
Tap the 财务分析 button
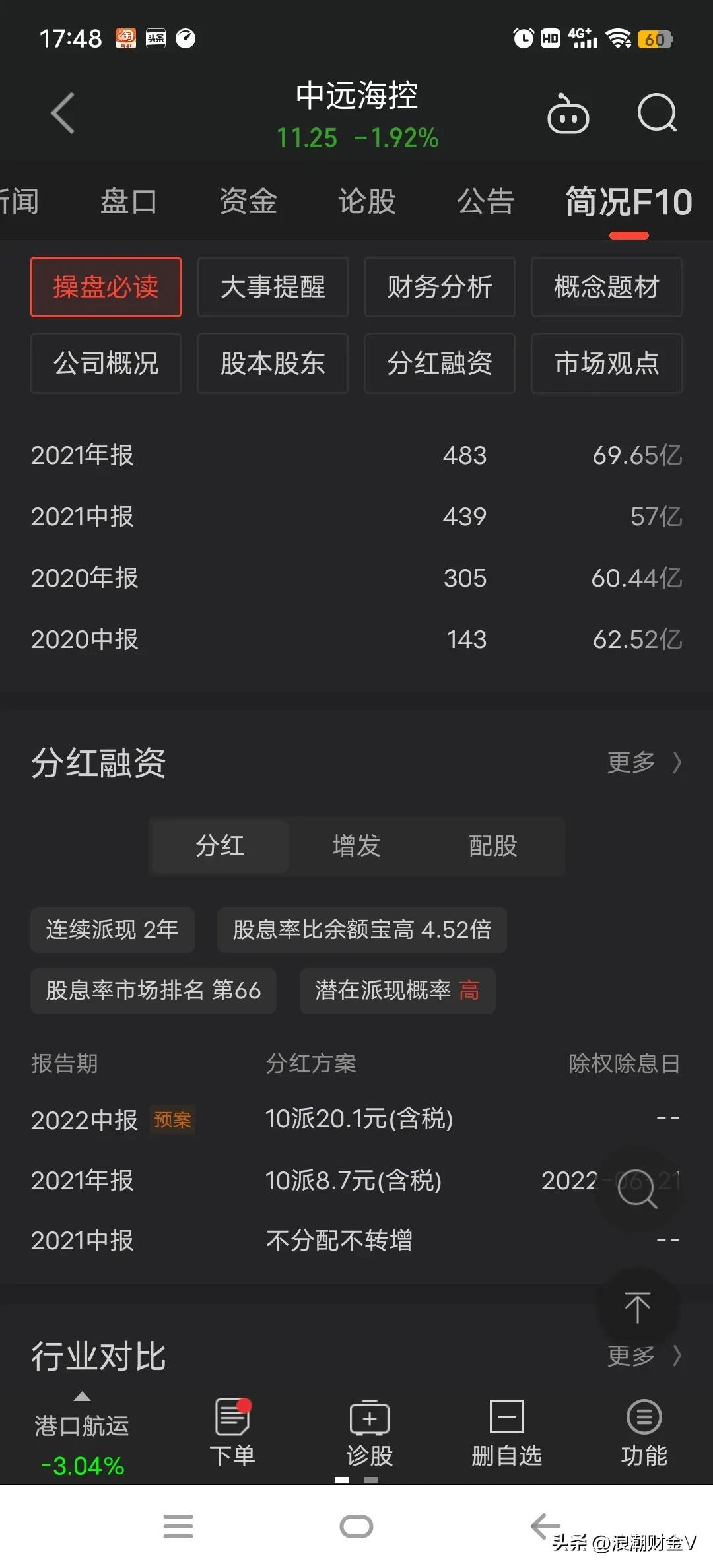(x=440, y=287)
